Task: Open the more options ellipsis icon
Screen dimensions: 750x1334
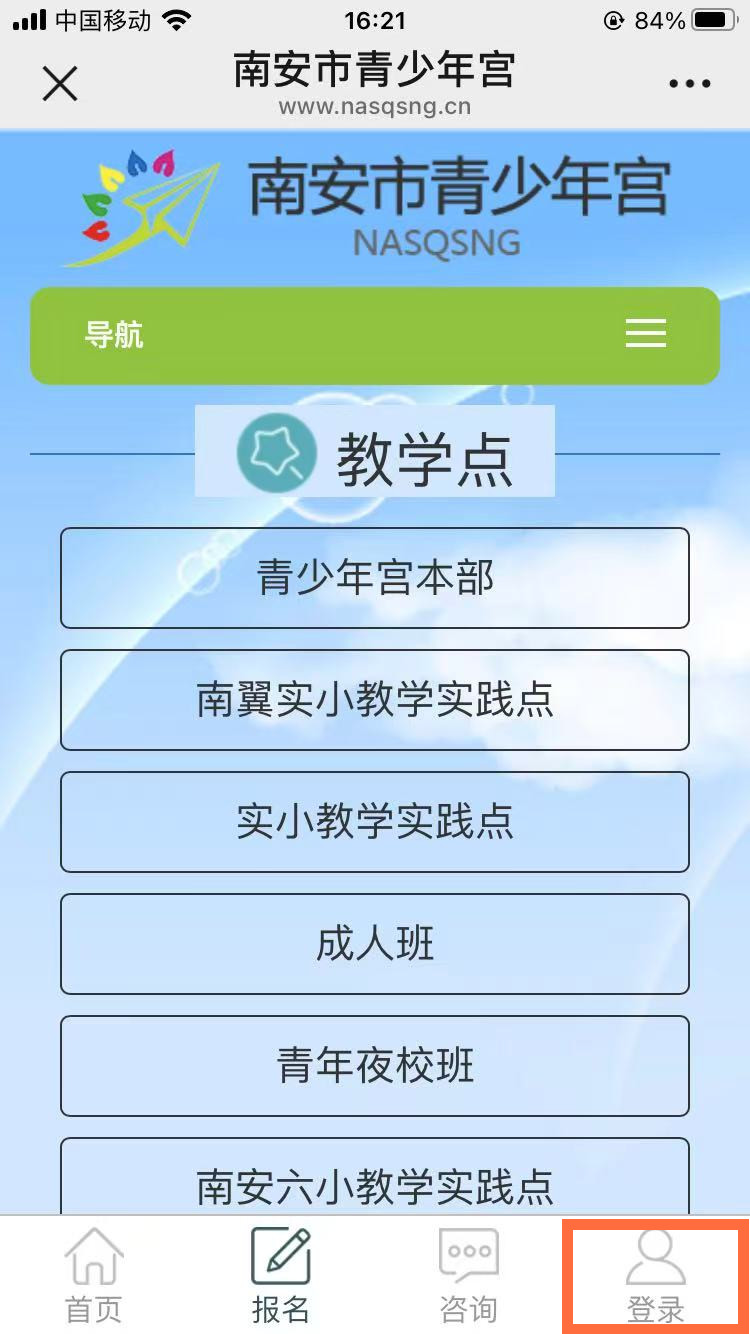Action: point(690,84)
